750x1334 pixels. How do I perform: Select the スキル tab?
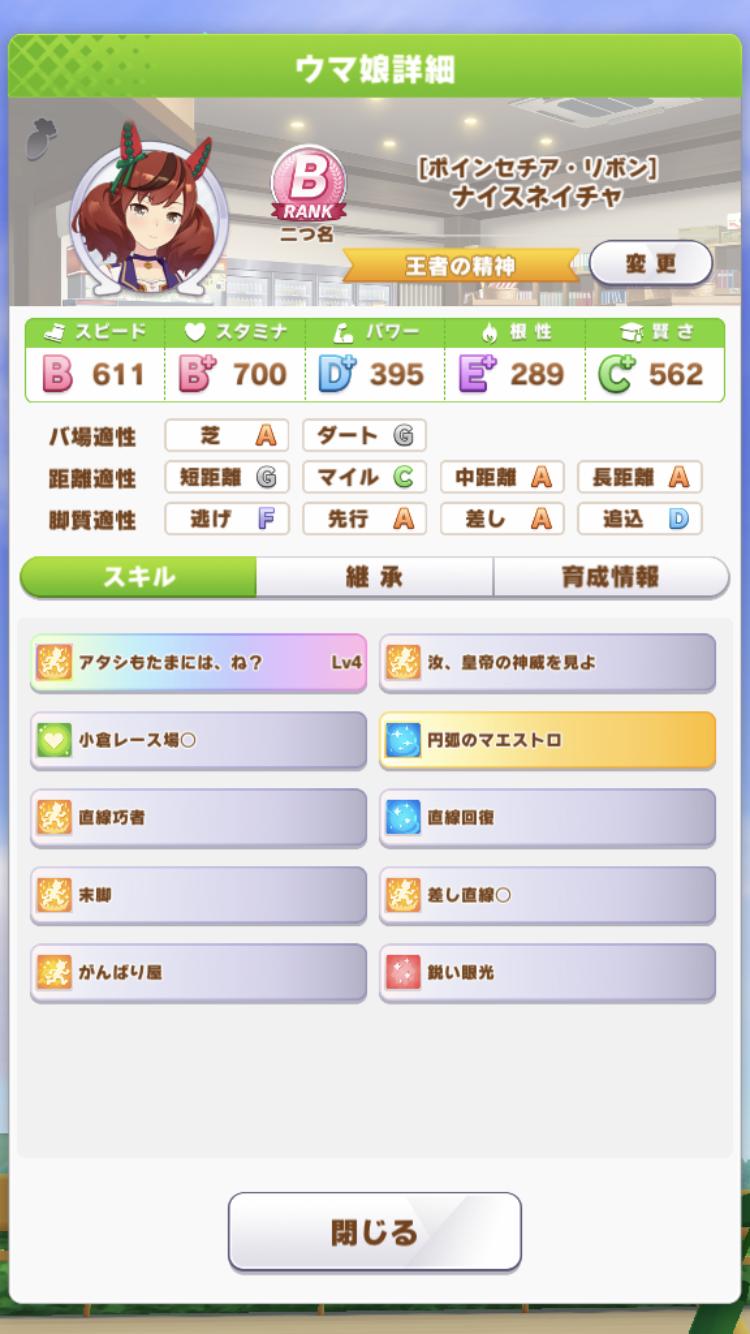tap(139, 577)
